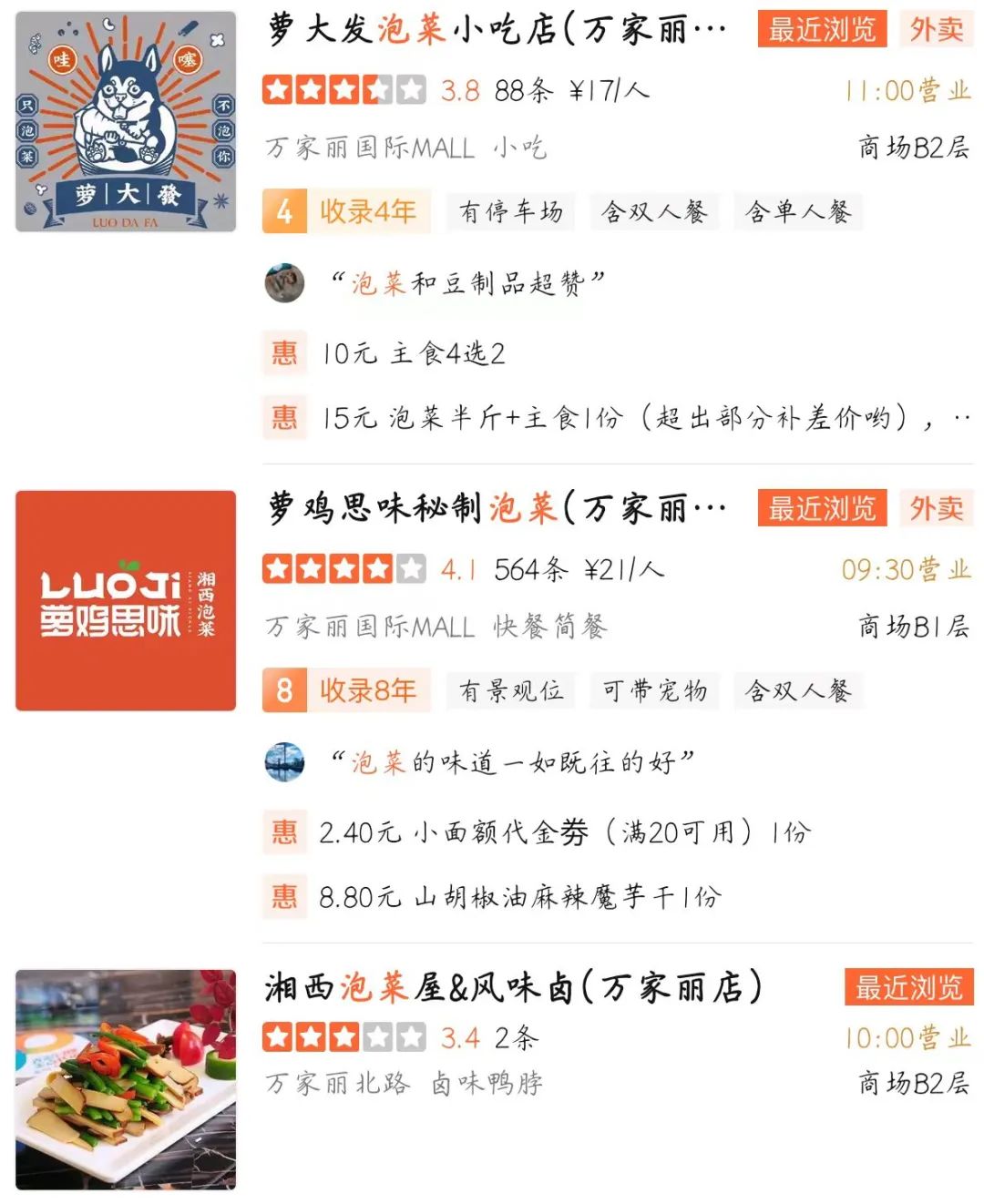Toggle the 外卖 tag for 萝大发 store

[x=935, y=29]
